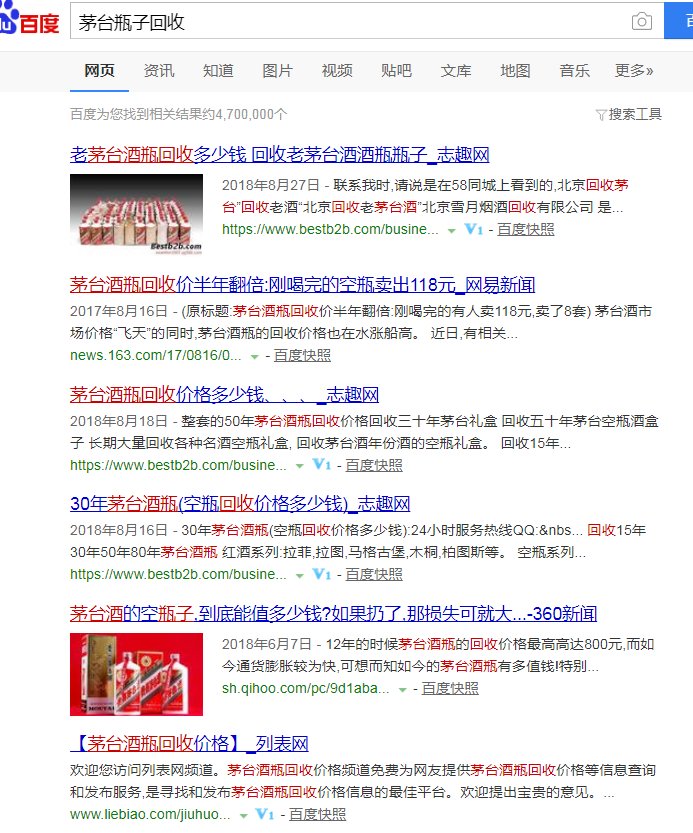Switch to the 资讯 tab

tap(159, 71)
